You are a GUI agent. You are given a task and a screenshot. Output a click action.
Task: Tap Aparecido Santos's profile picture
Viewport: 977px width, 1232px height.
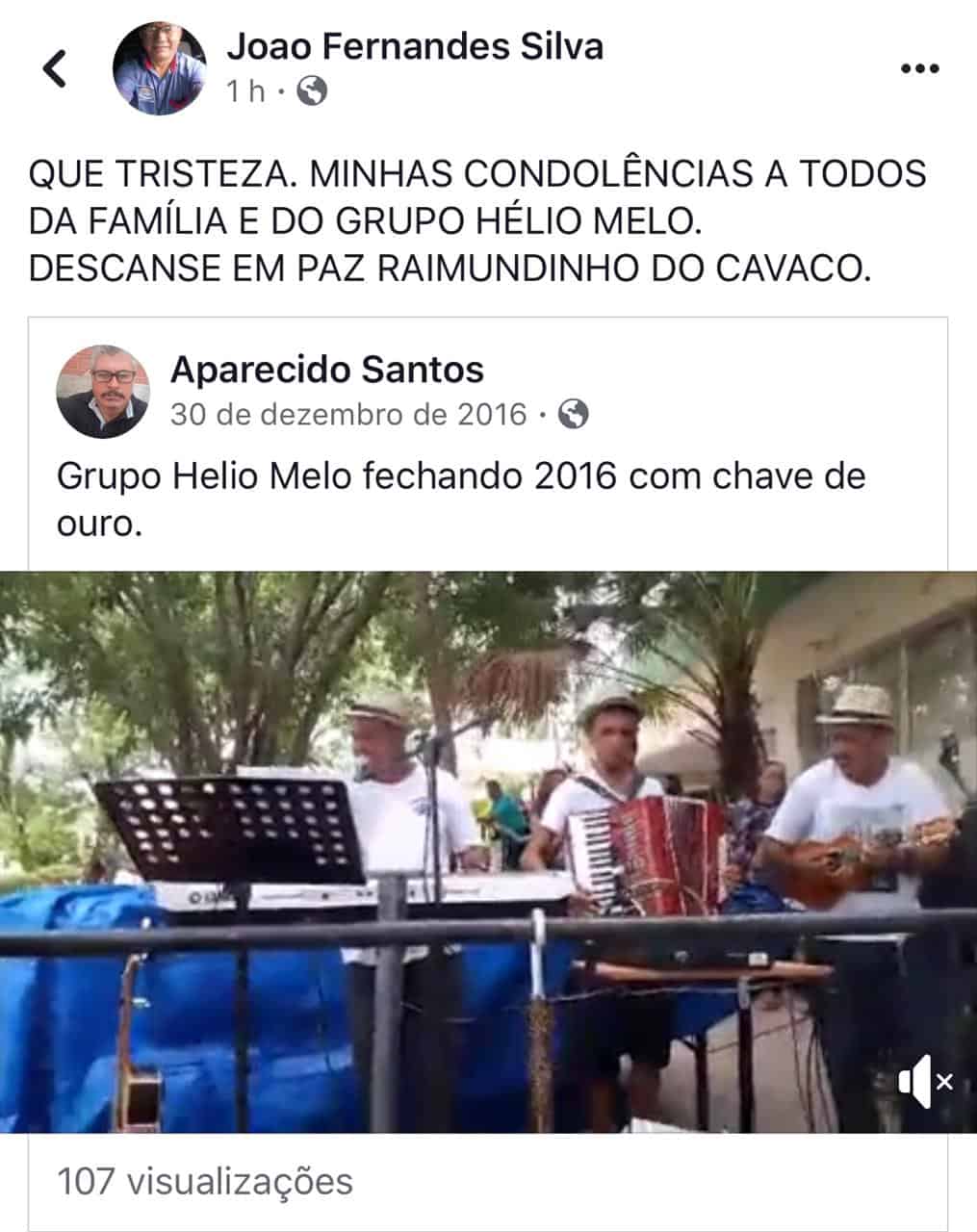tap(103, 391)
